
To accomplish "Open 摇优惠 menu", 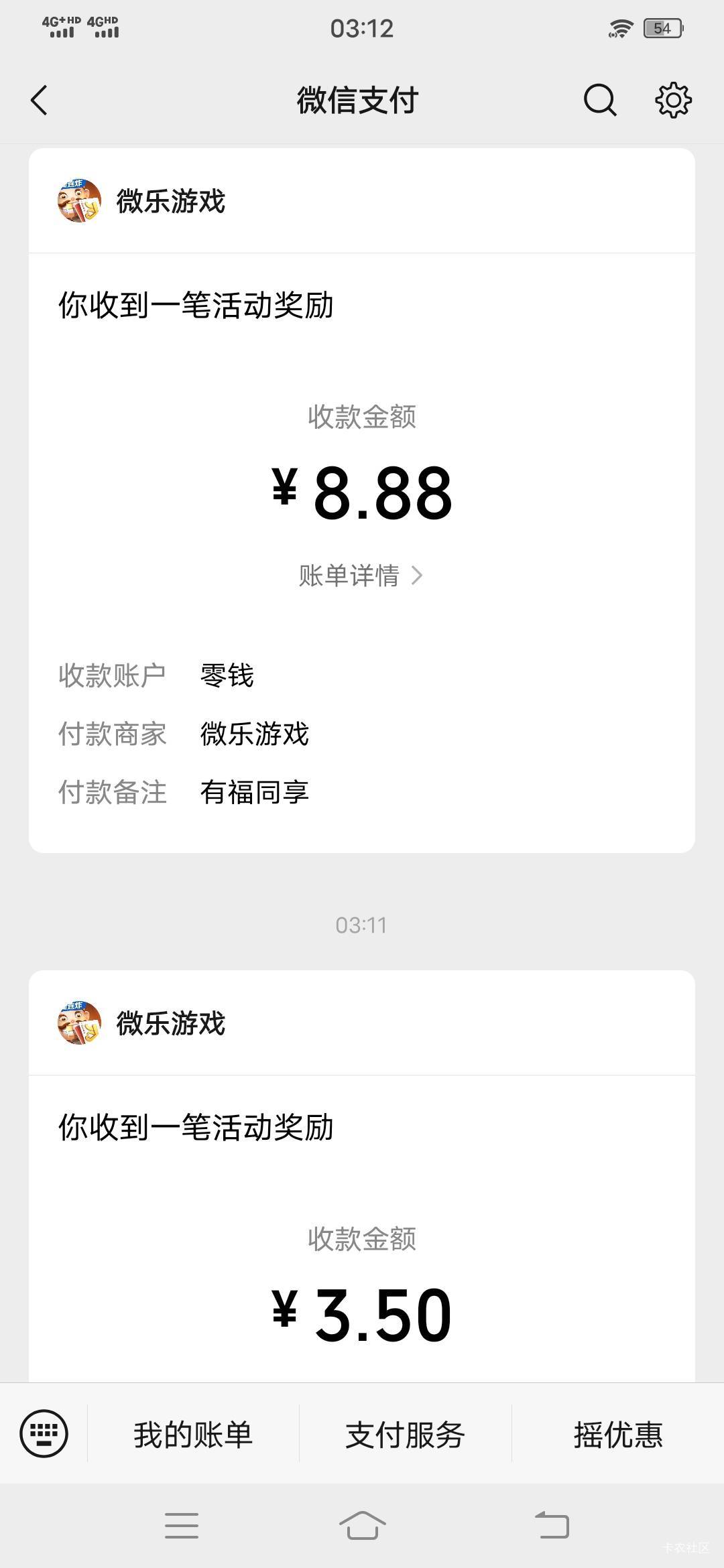I will [617, 1435].
